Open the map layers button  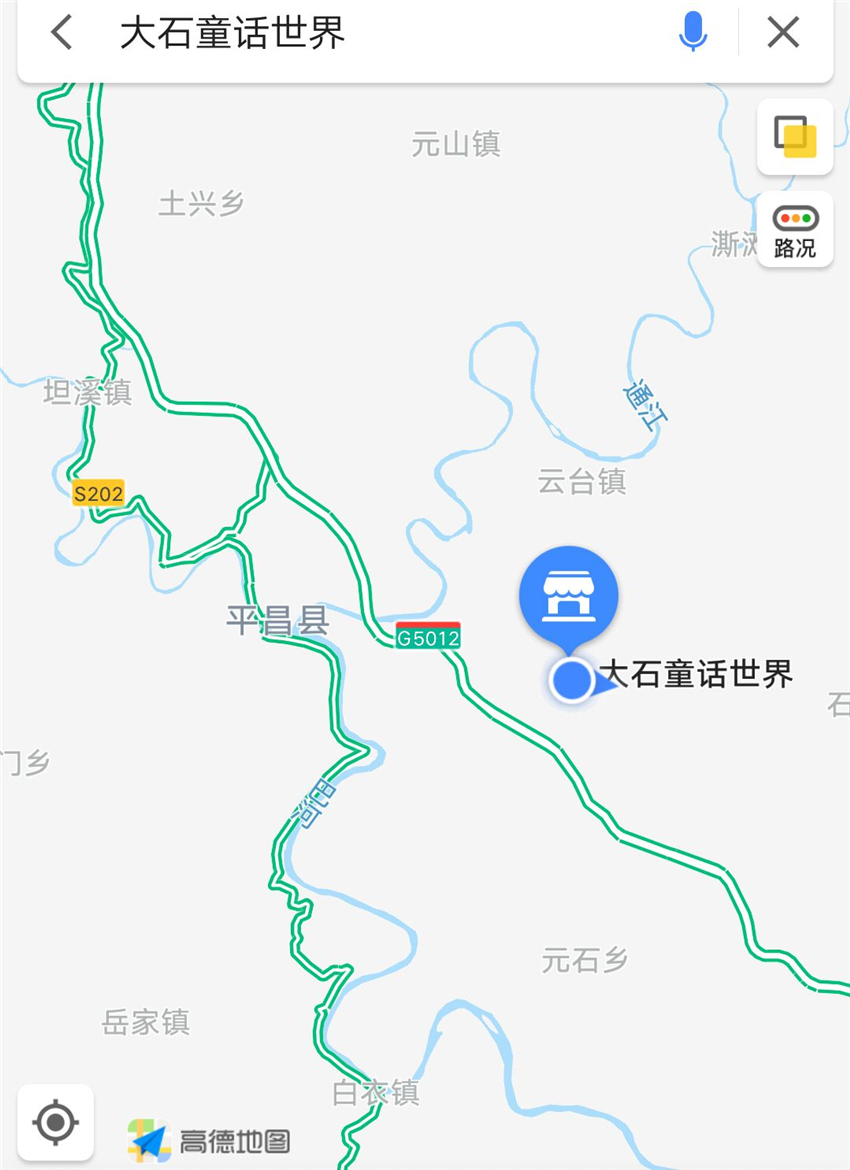(795, 137)
